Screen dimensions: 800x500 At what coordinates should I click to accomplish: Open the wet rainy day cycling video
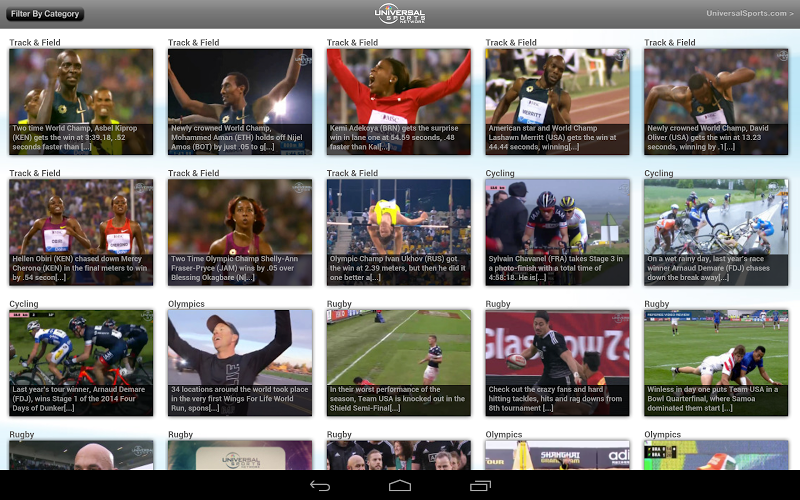(716, 232)
